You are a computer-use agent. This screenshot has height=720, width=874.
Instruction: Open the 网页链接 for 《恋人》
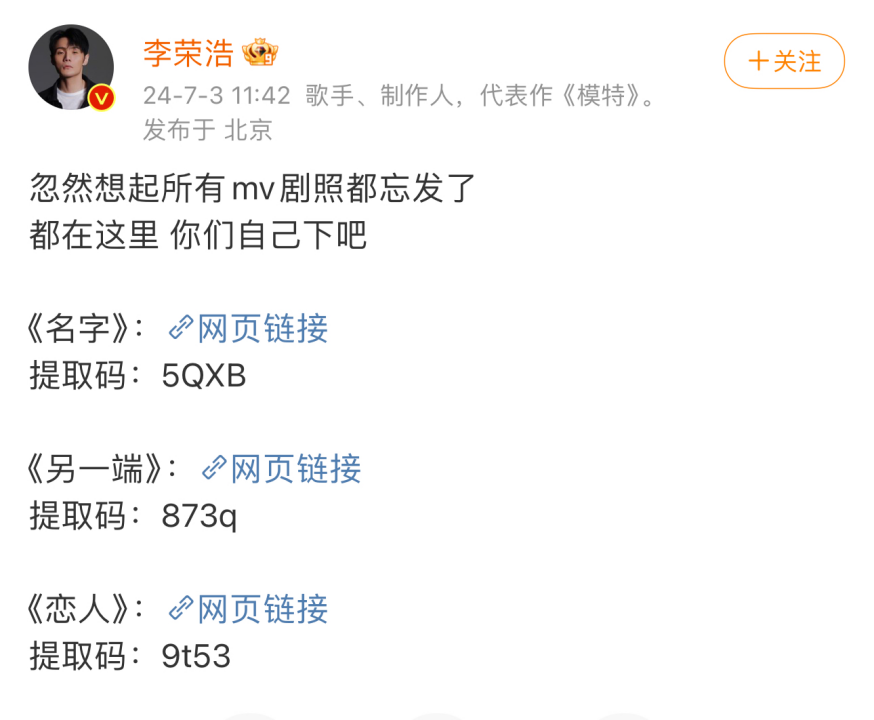point(250,608)
